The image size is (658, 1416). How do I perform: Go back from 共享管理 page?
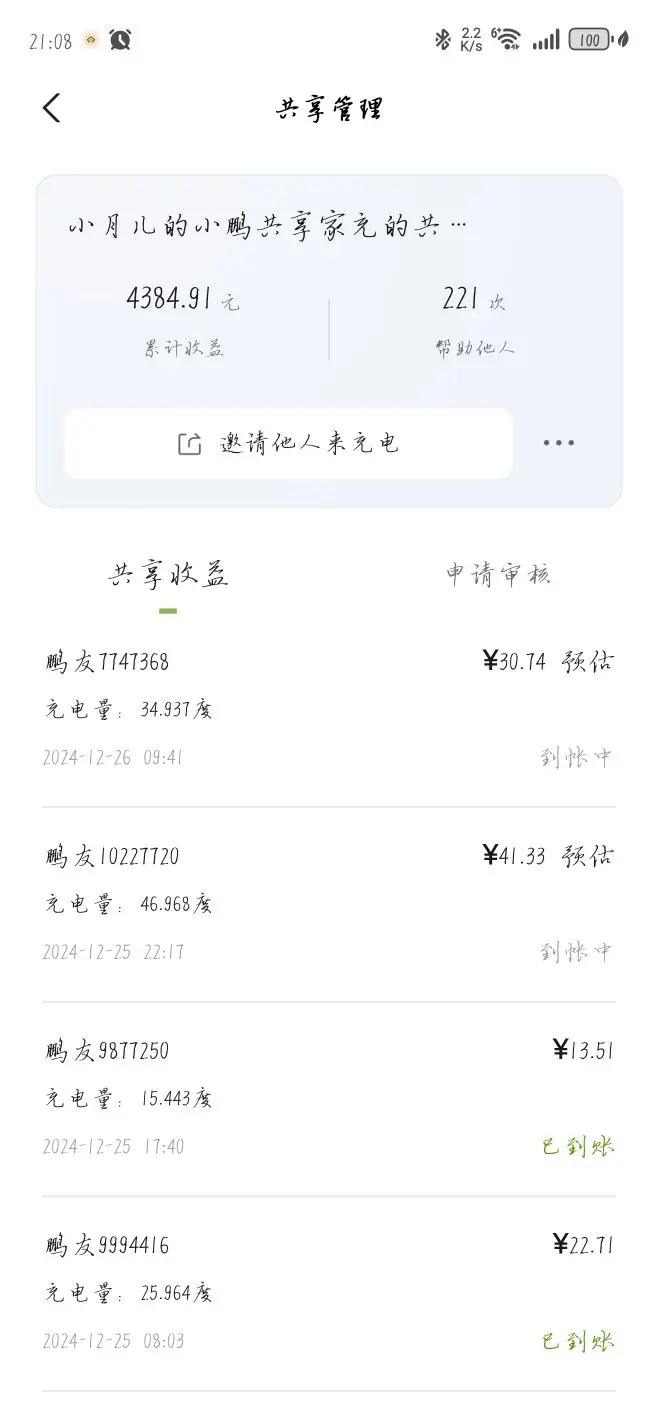pos(52,108)
